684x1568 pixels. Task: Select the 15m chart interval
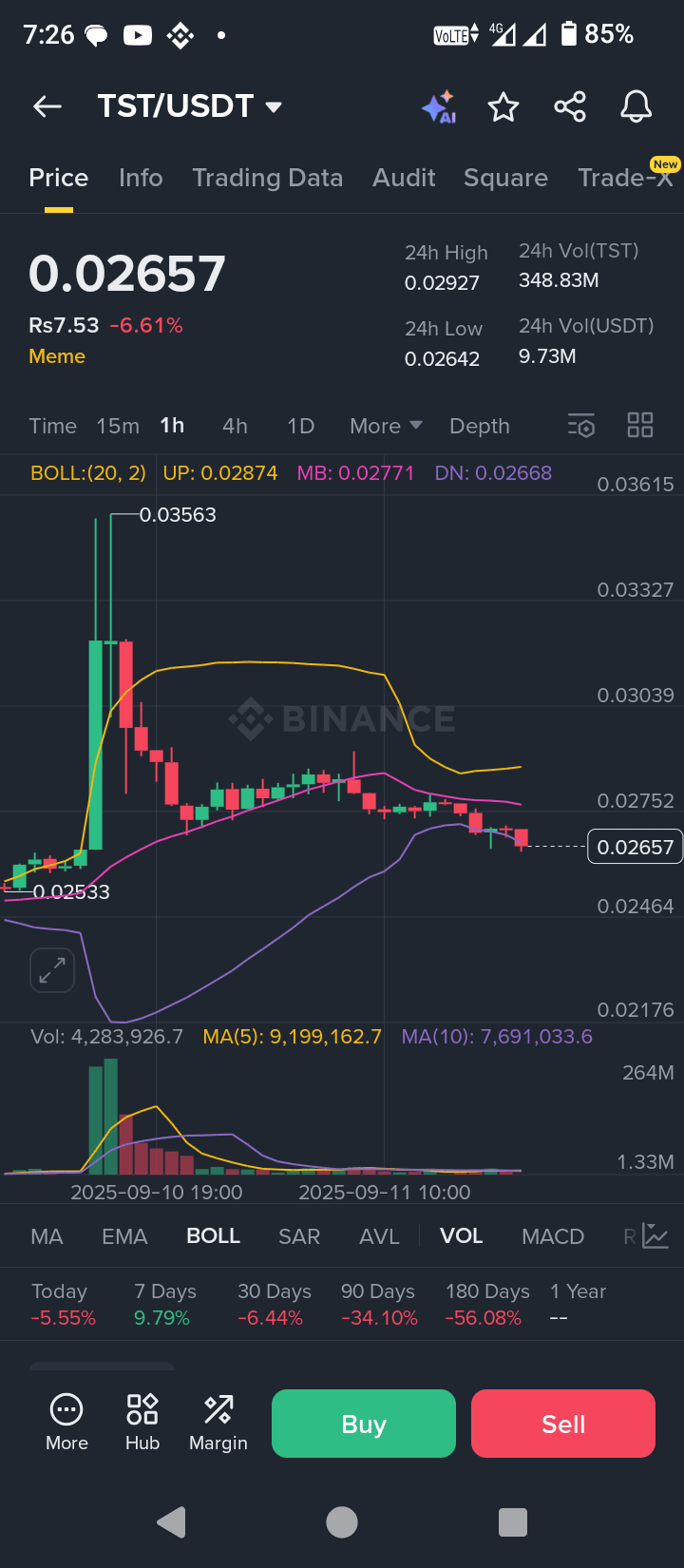118,426
